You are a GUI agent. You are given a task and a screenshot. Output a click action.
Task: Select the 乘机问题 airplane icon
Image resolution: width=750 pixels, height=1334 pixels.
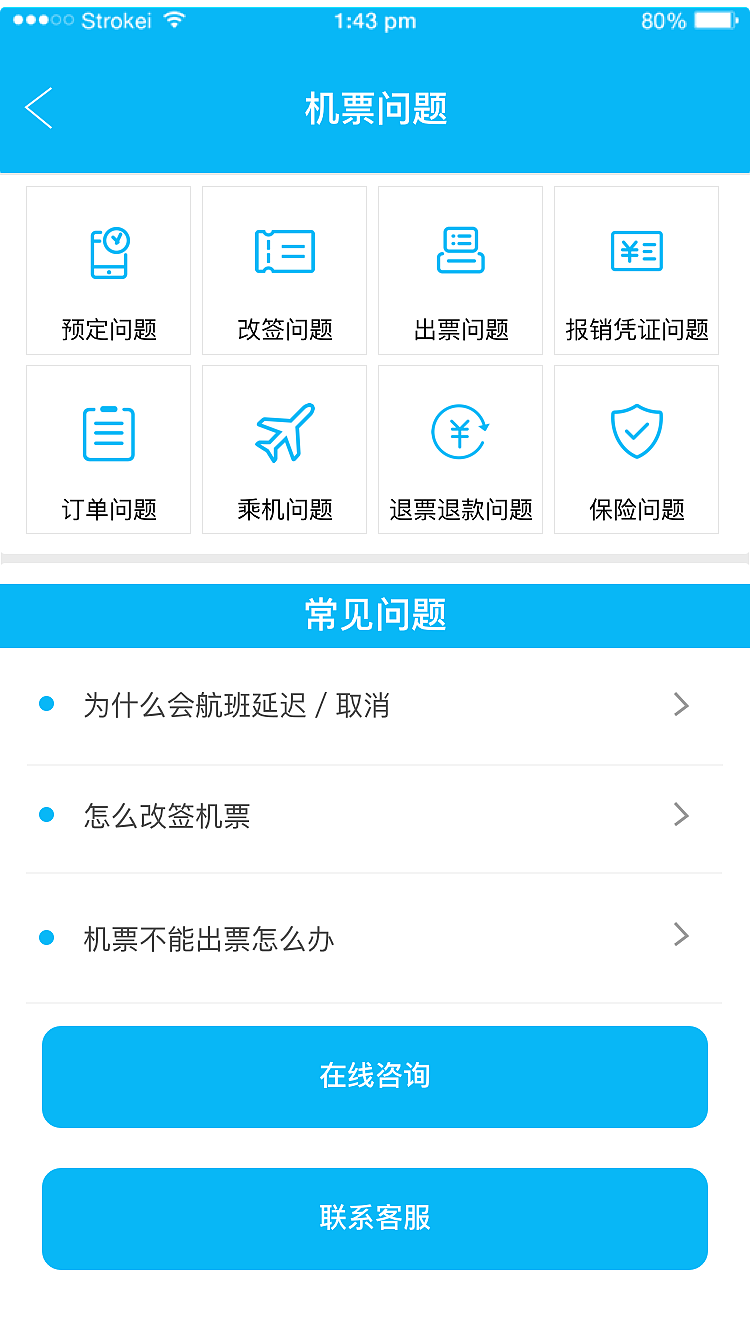tap(284, 432)
